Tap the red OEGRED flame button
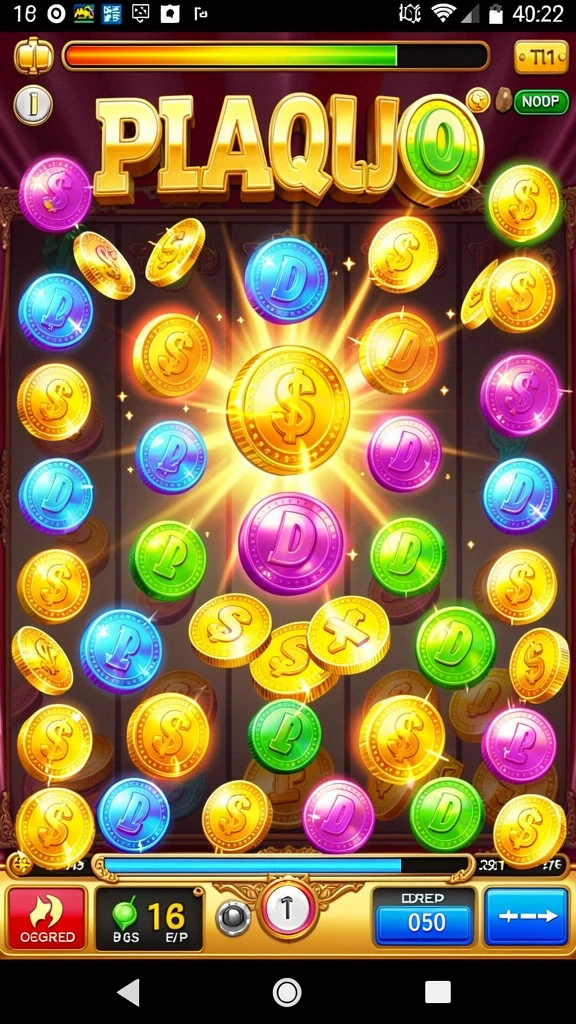Screen dimensions: 576x1024 [47, 918]
